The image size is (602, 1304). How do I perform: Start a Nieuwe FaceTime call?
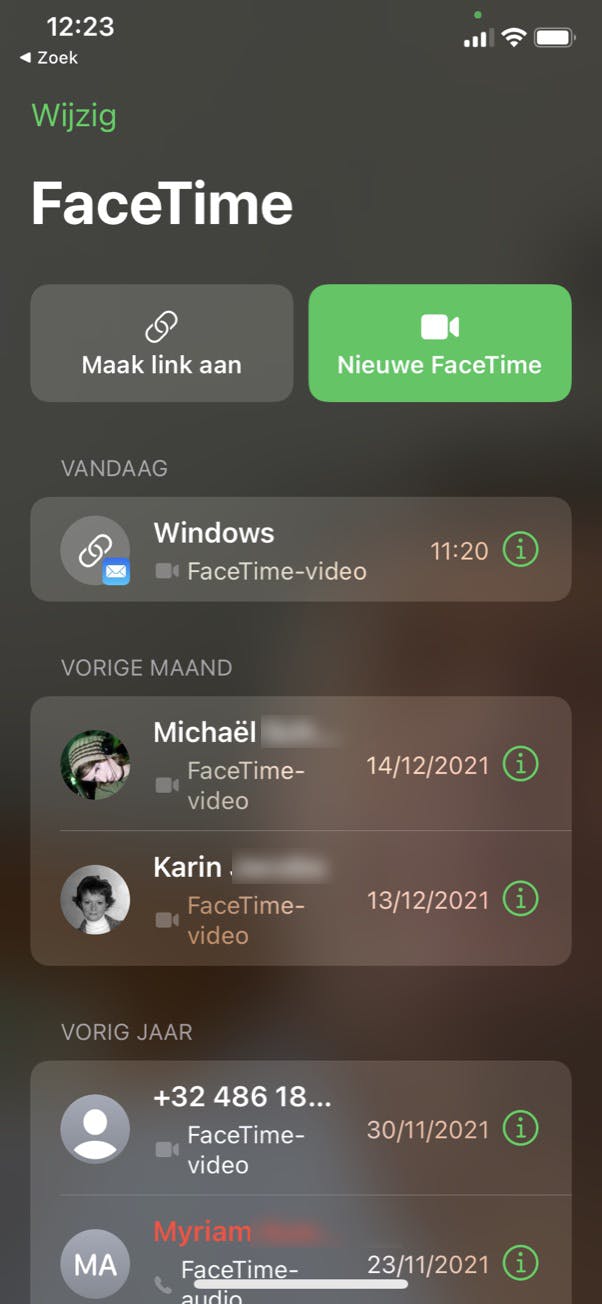coord(439,343)
